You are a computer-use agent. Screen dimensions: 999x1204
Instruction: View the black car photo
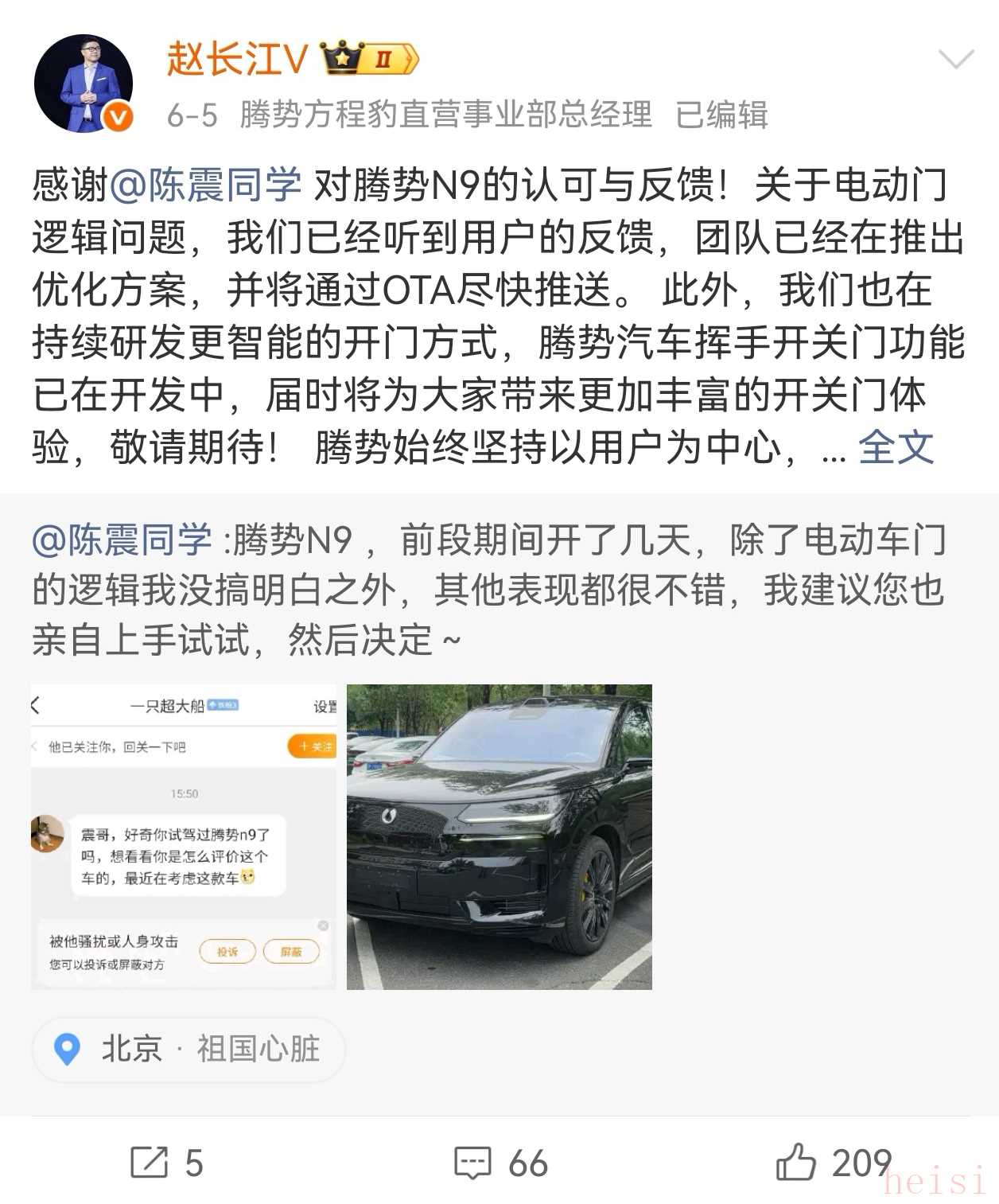(x=499, y=836)
